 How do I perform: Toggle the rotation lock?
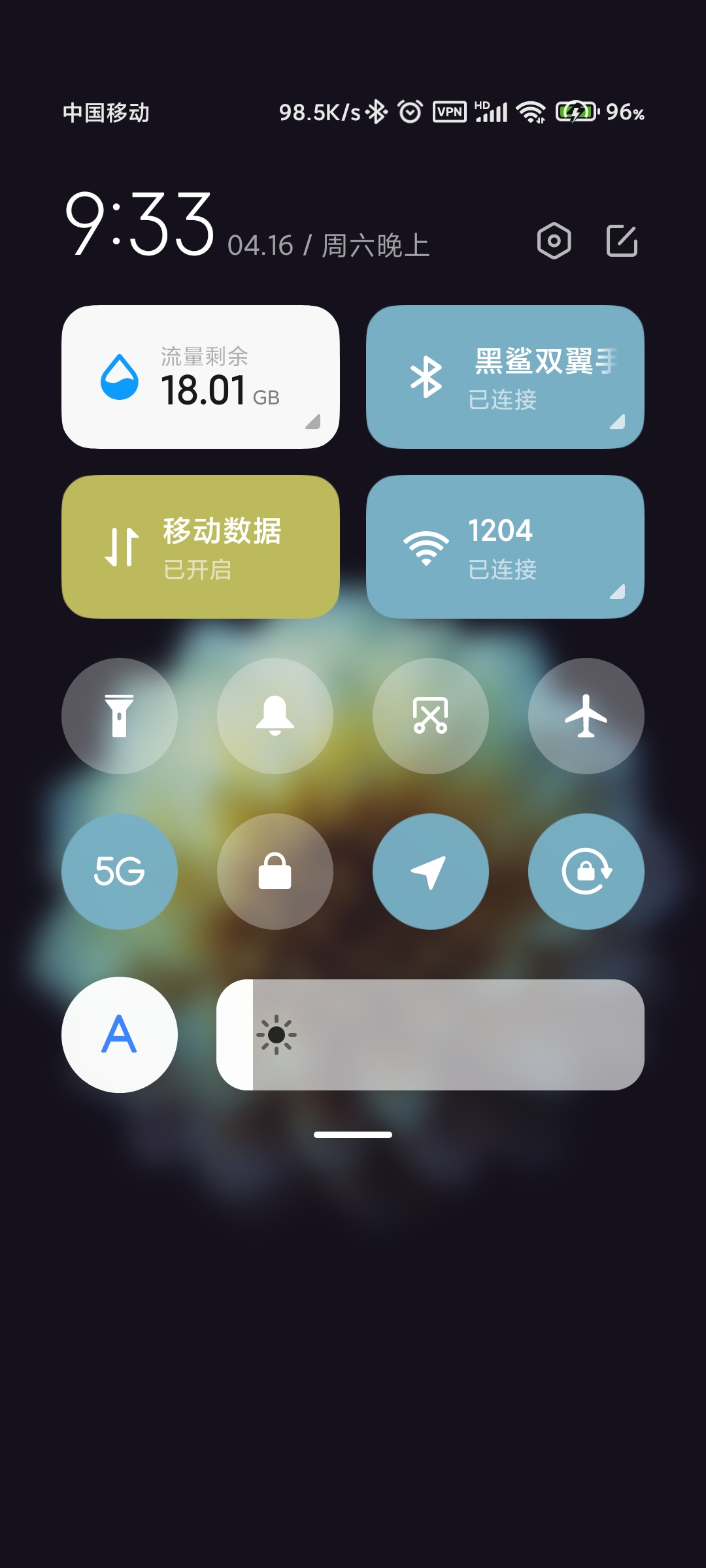click(586, 872)
